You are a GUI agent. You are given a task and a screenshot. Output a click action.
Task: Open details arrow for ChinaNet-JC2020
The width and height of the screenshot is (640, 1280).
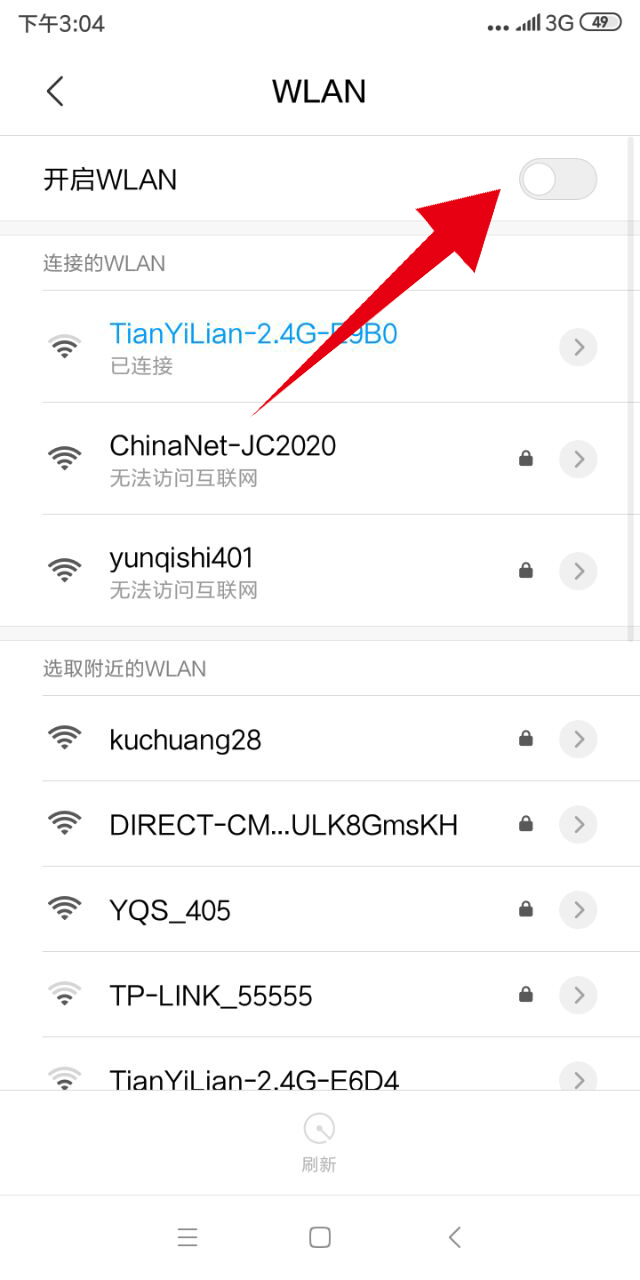(578, 459)
